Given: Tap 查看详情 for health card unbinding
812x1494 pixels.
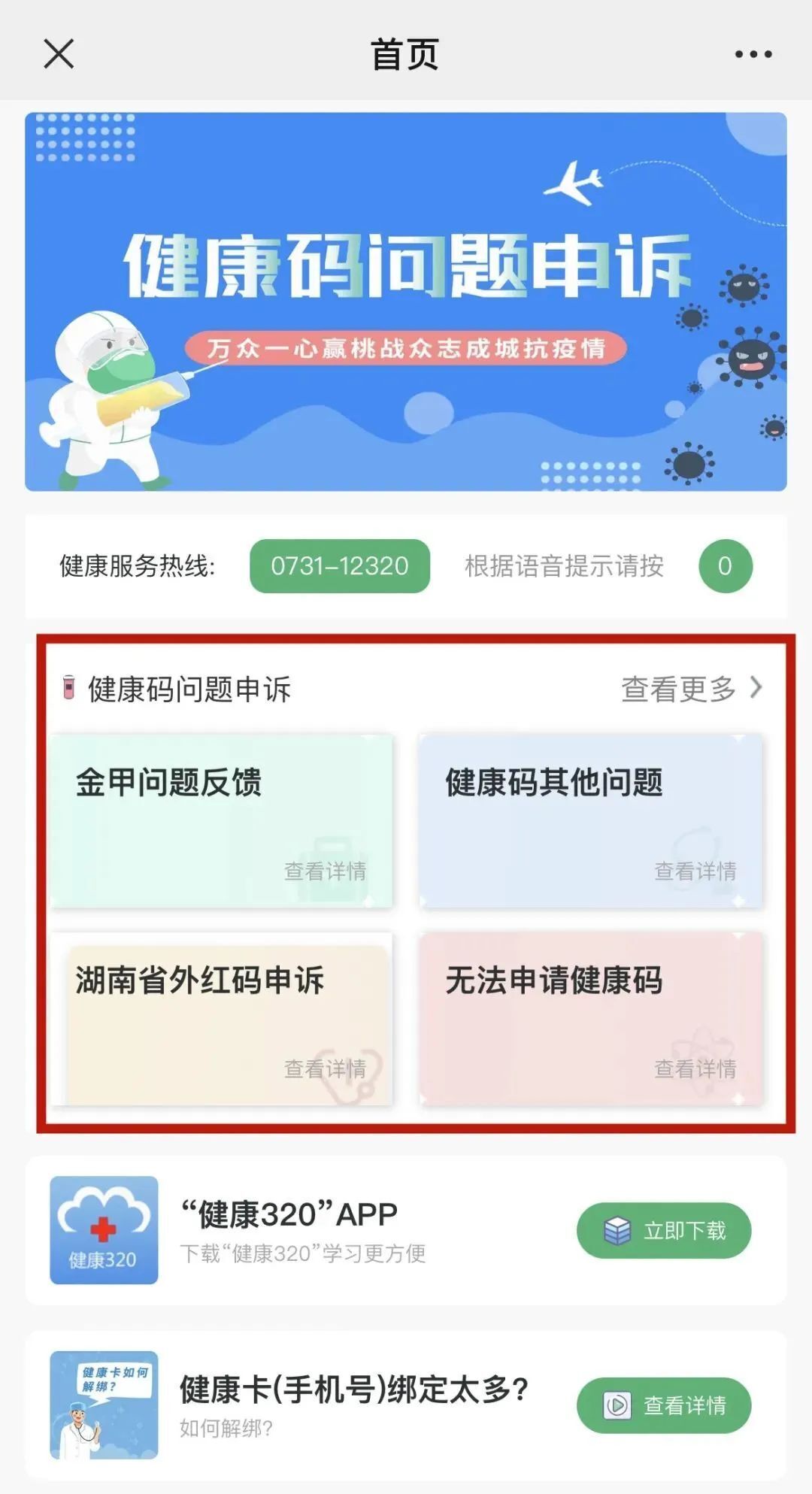Looking at the screenshot, I should coord(664,1405).
